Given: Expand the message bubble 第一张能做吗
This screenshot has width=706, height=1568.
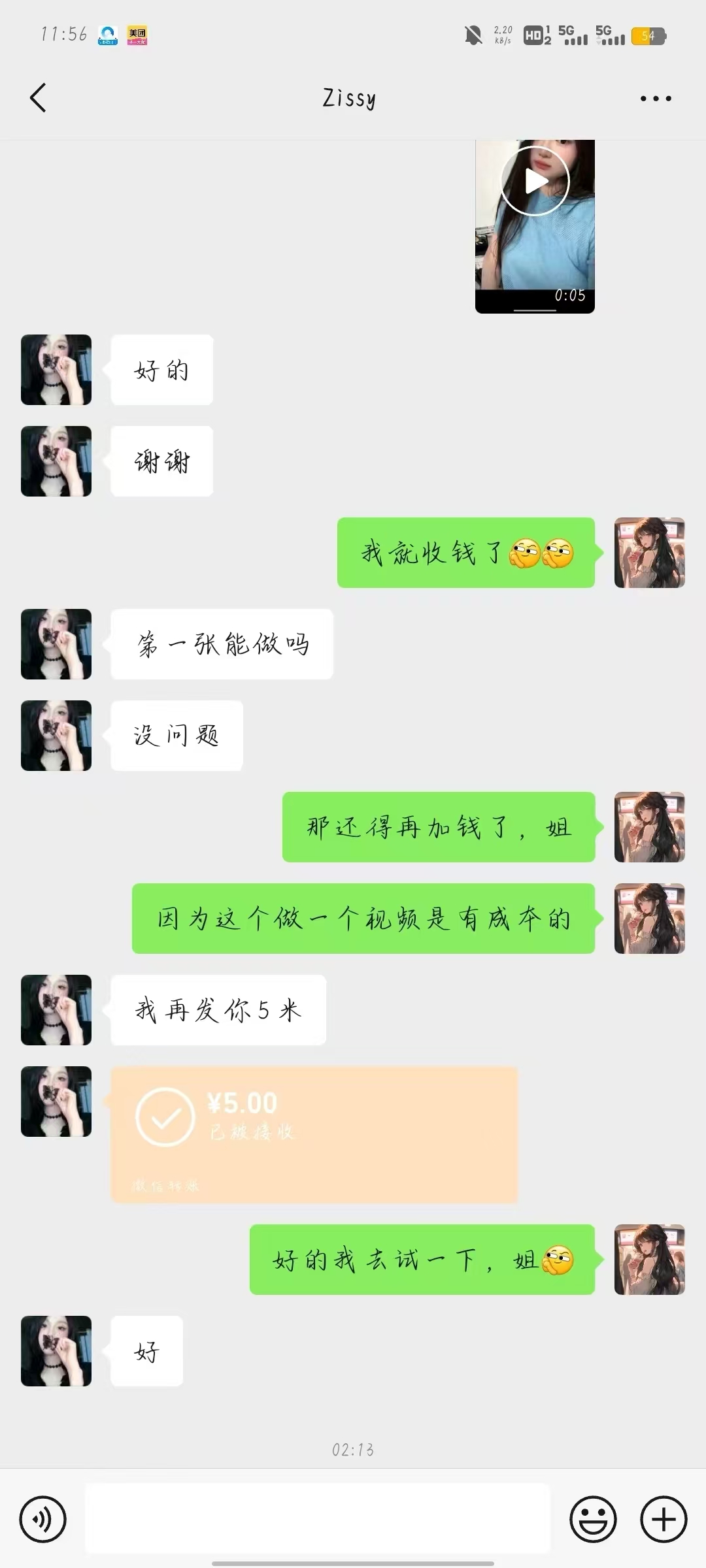Looking at the screenshot, I should click(222, 644).
